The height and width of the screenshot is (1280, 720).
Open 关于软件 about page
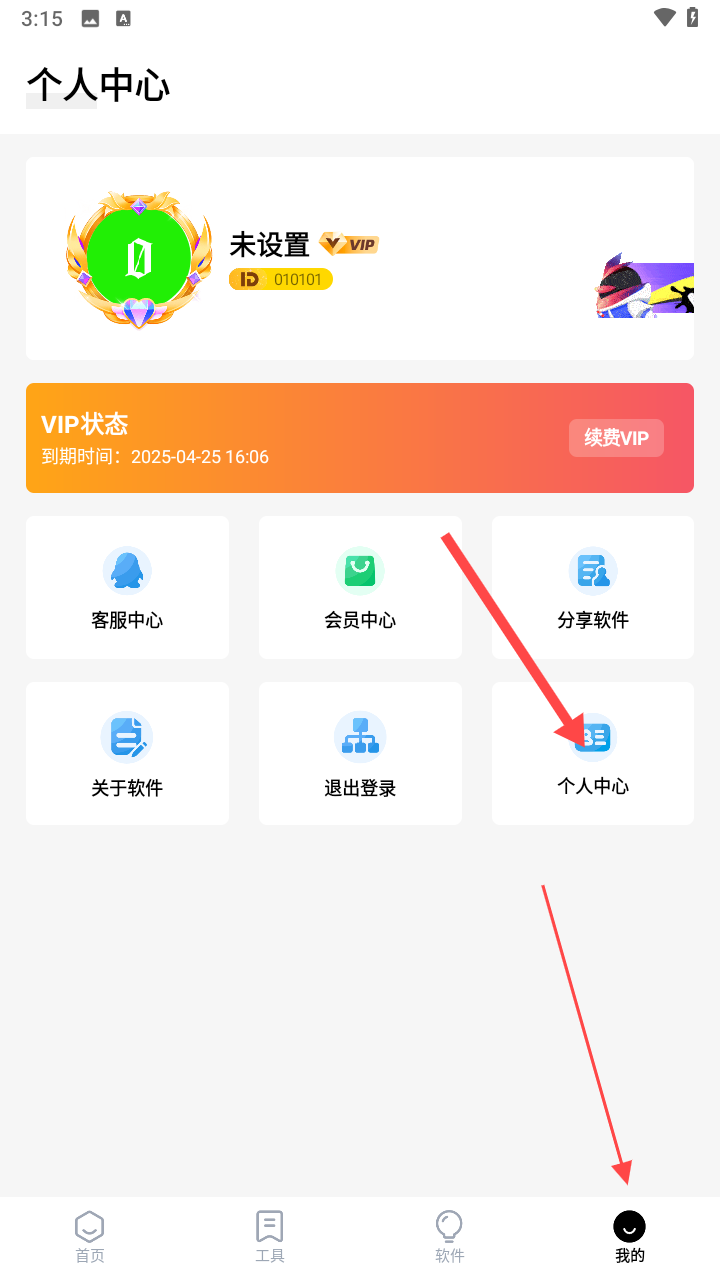(127, 753)
